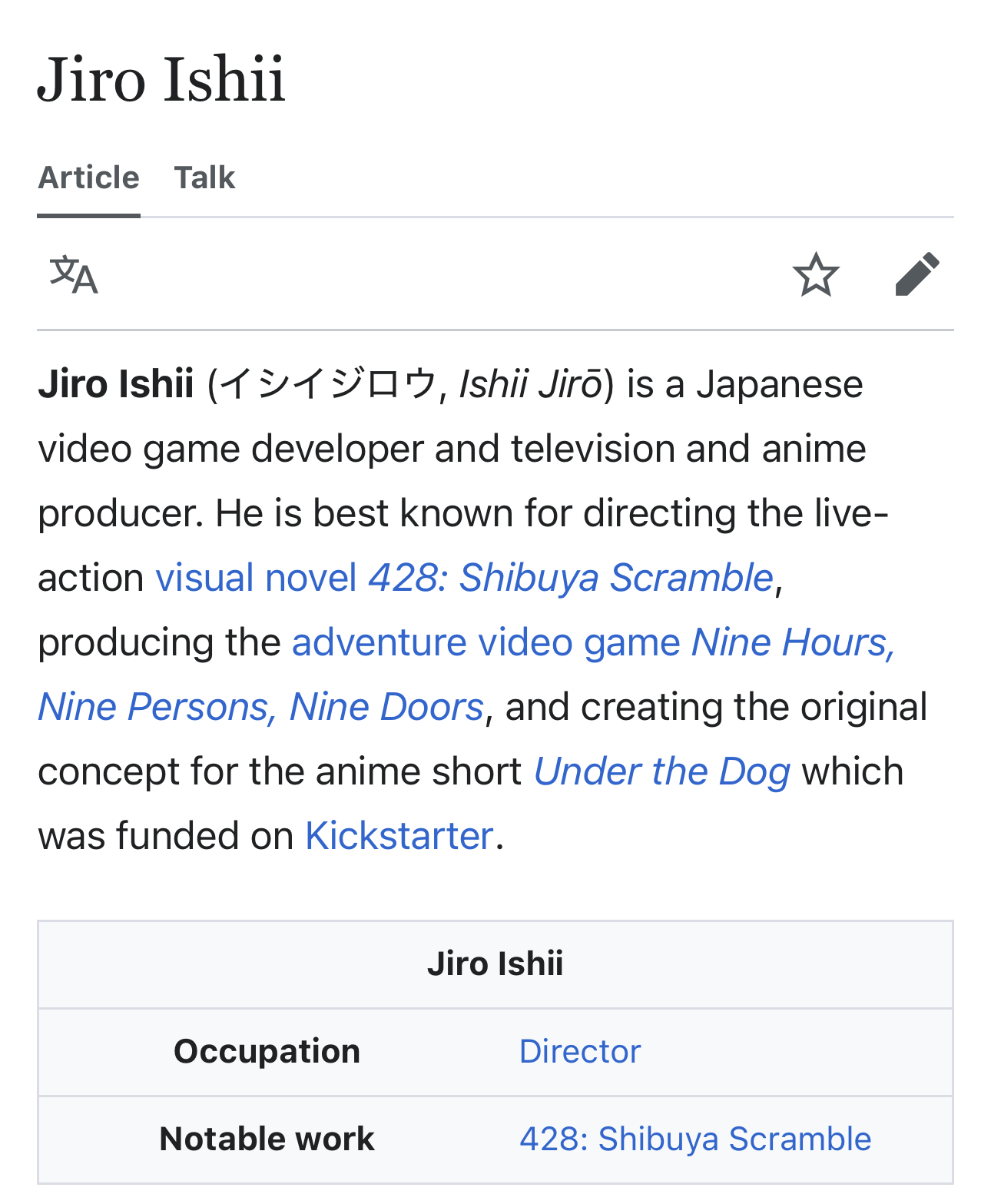The image size is (991, 1204).
Task: Follow the adventure video game link
Action: pyautogui.click(x=486, y=642)
